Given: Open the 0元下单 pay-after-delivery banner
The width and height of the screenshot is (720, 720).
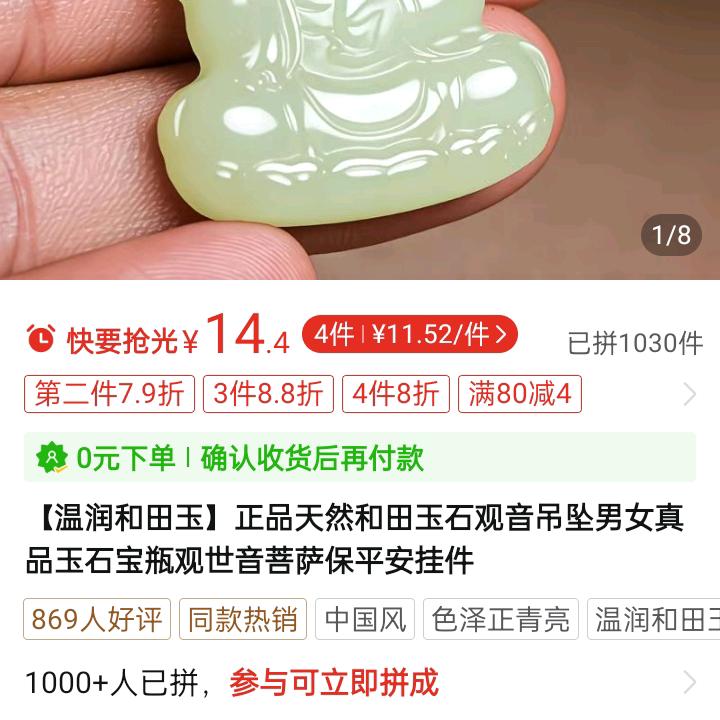Looking at the screenshot, I should pyautogui.click(x=360, y=457).
